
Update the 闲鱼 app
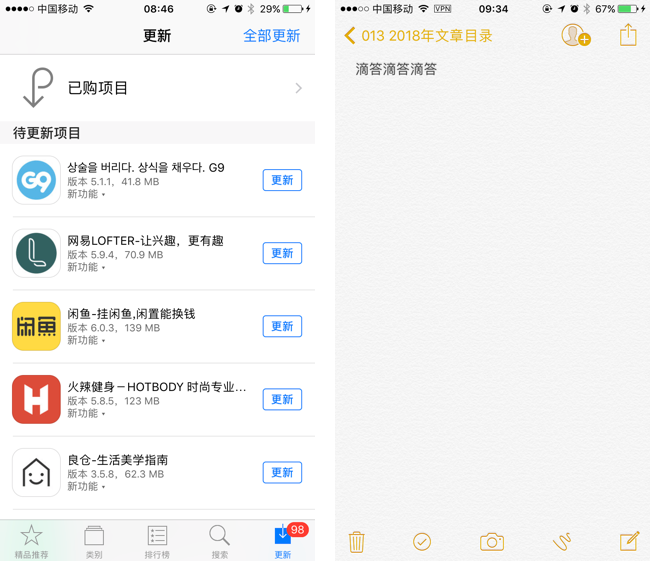tap(282, 327)
